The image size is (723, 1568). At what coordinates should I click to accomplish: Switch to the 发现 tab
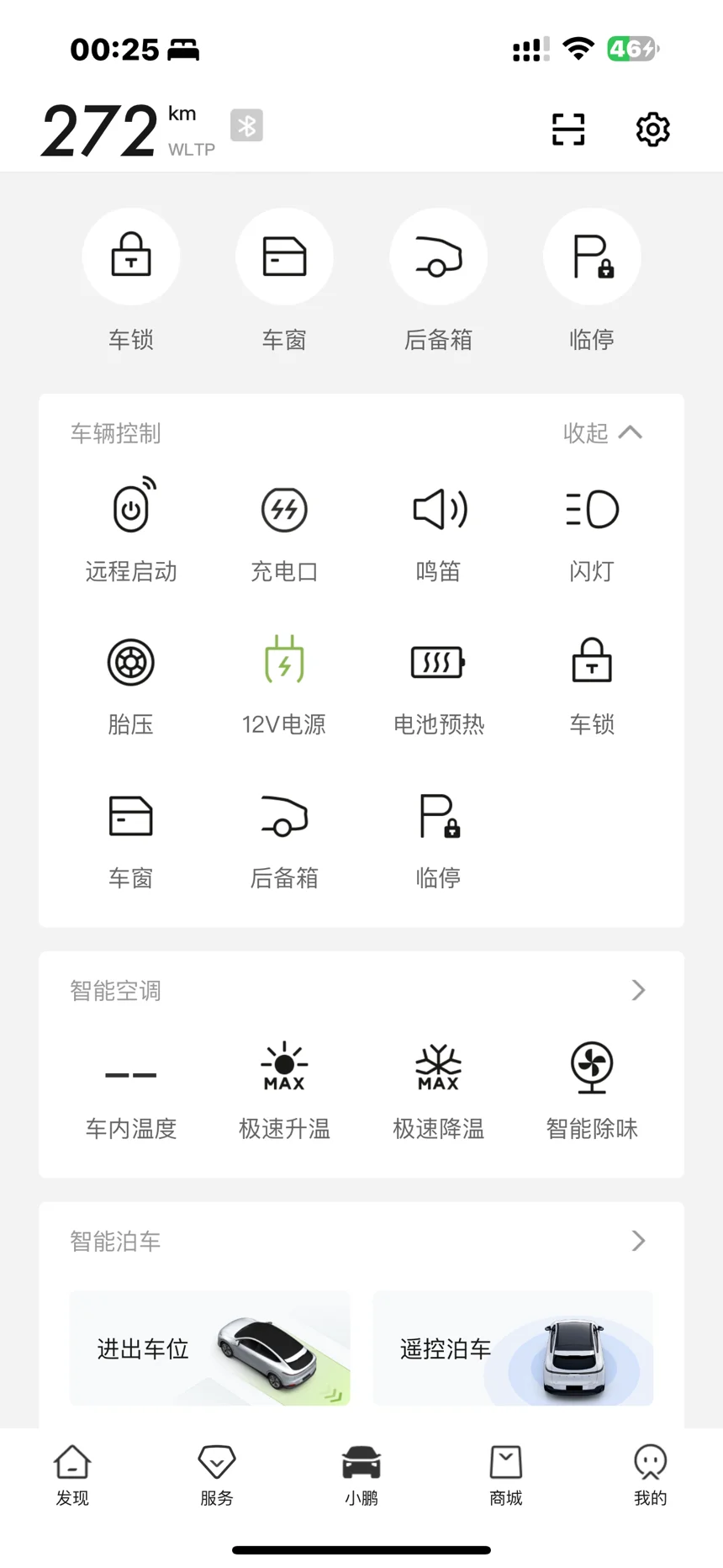[72, 1475]
